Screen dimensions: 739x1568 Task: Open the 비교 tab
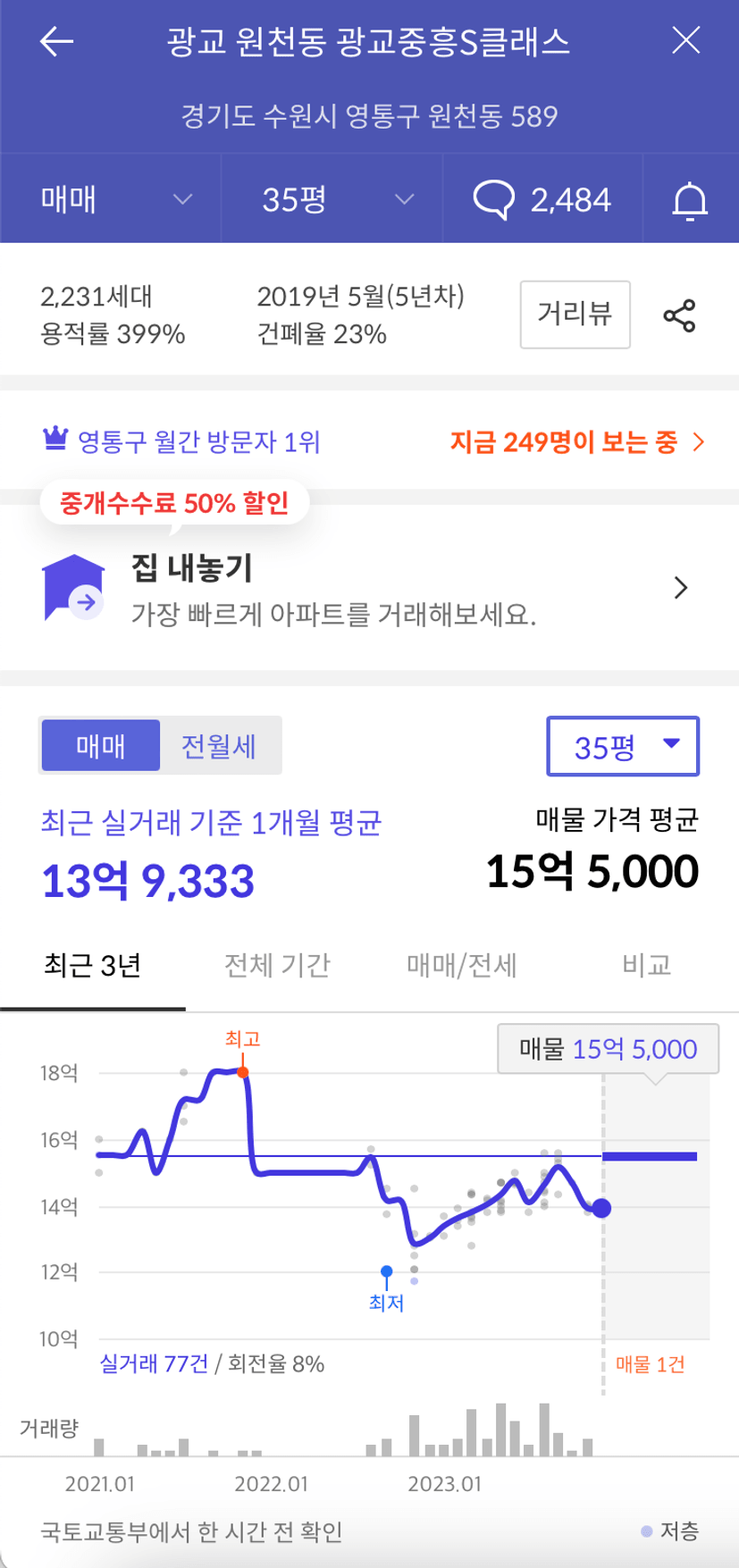pos(646,965)
